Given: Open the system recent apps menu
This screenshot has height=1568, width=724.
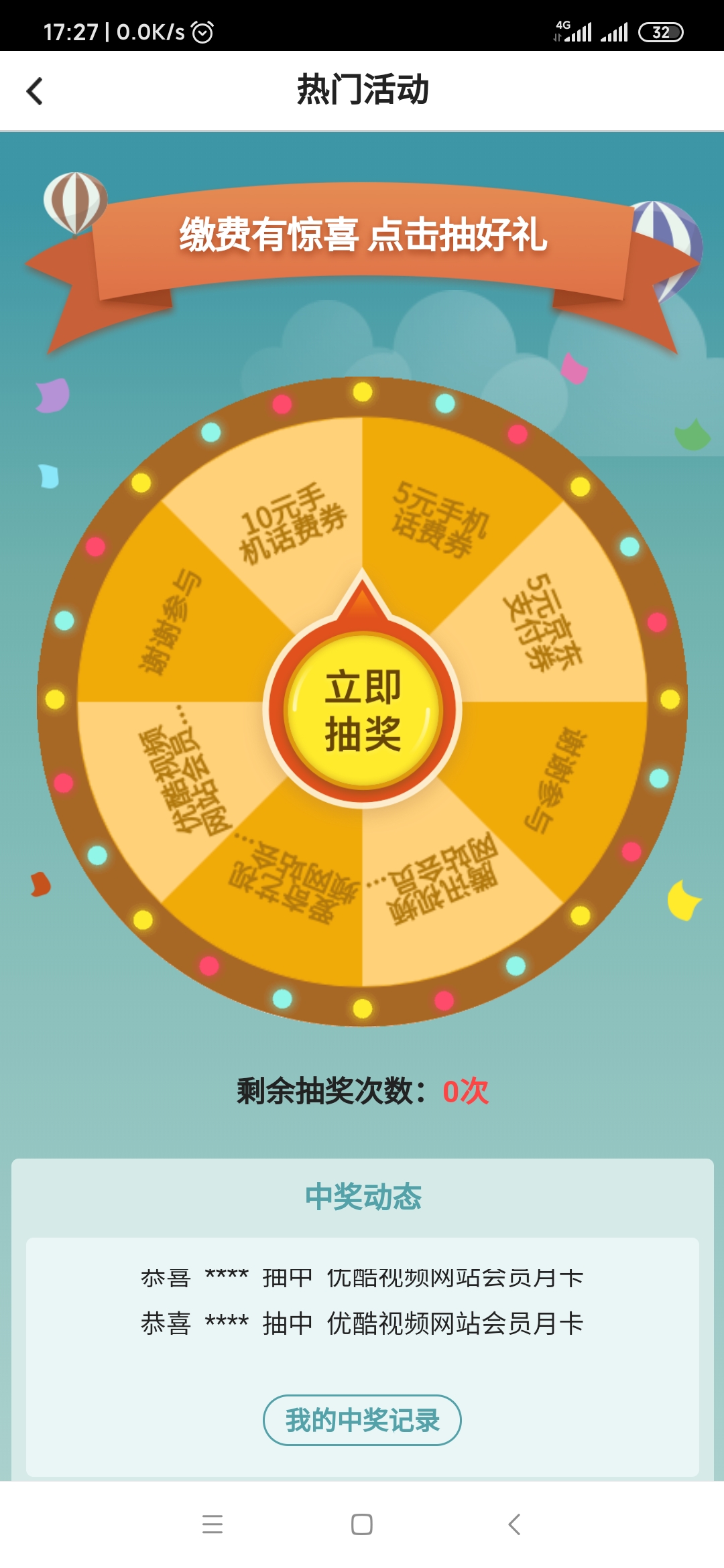Looking at the screenshot, I should pyautogui.click(x=213, y=1524).
